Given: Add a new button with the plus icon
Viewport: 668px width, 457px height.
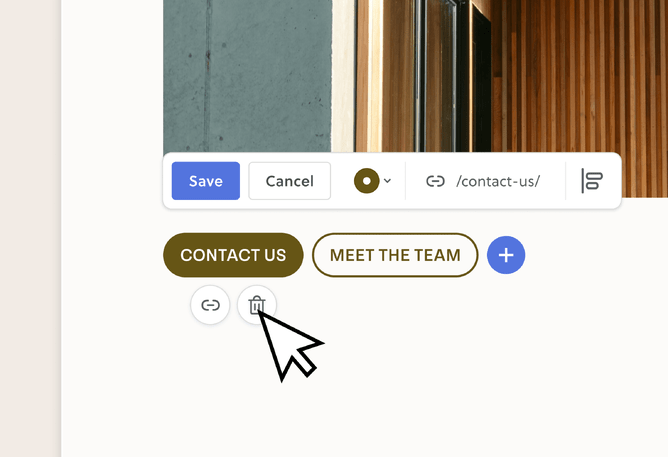Looking at the screenshot, I should pos(506,255).
